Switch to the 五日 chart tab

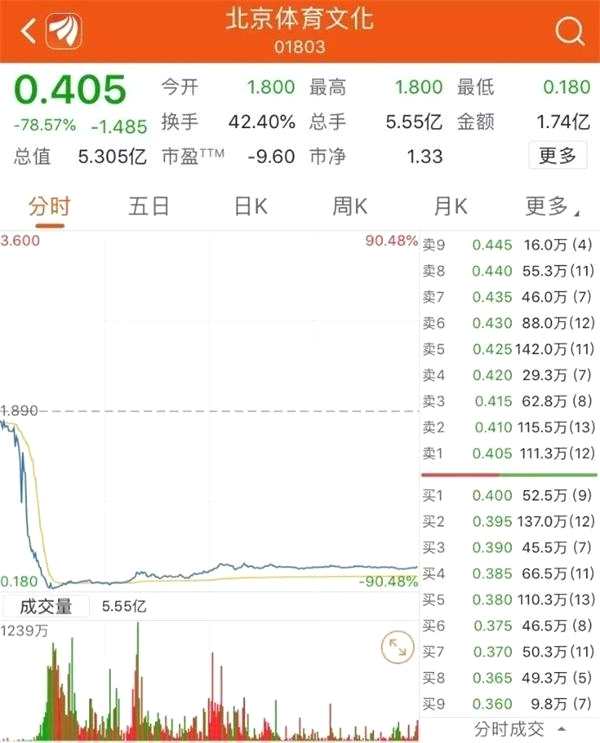pos(149,207)
